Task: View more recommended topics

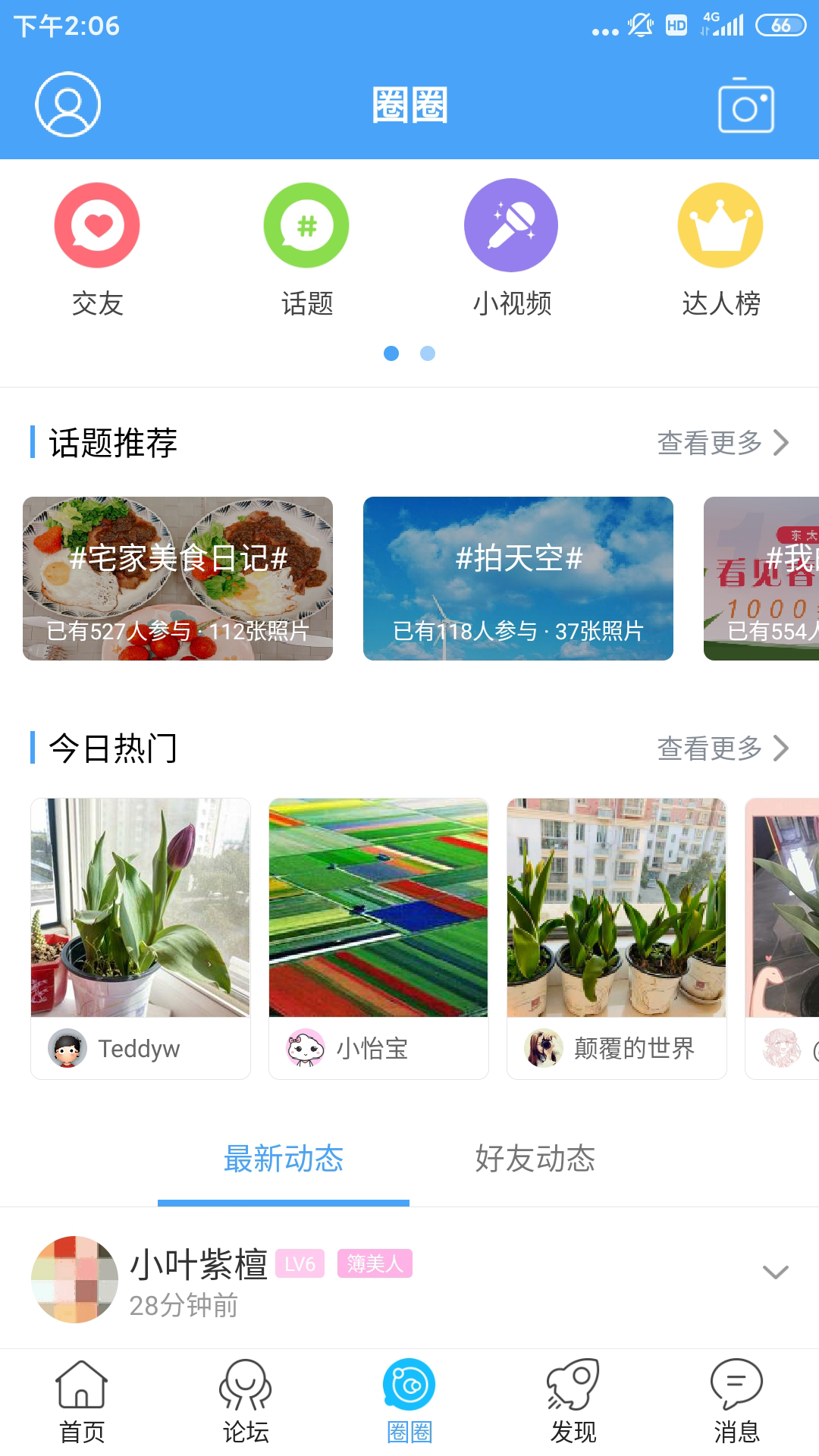Action: click(x=723, y=443)
